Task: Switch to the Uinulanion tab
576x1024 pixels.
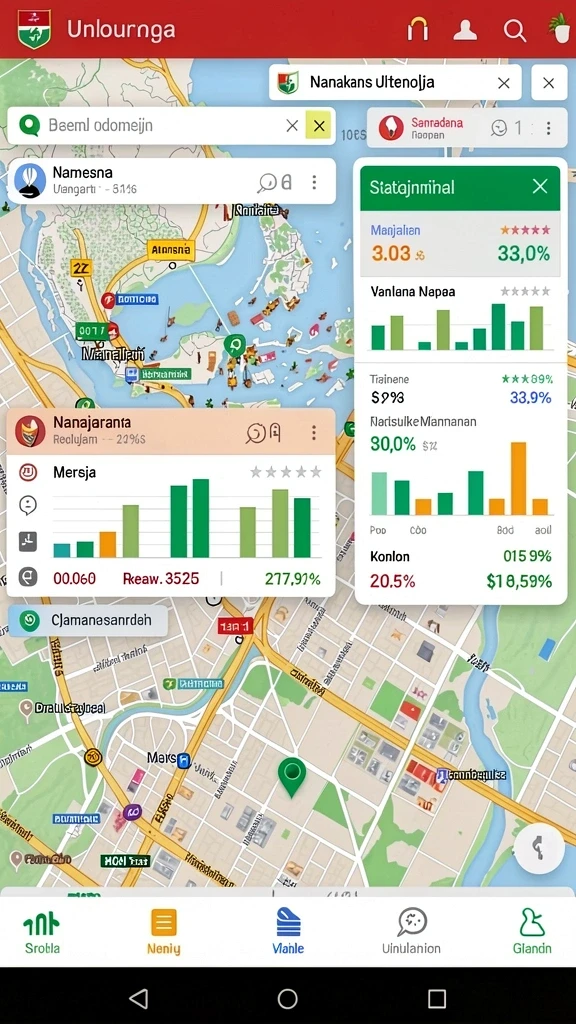Action: [x=411, y=933]
